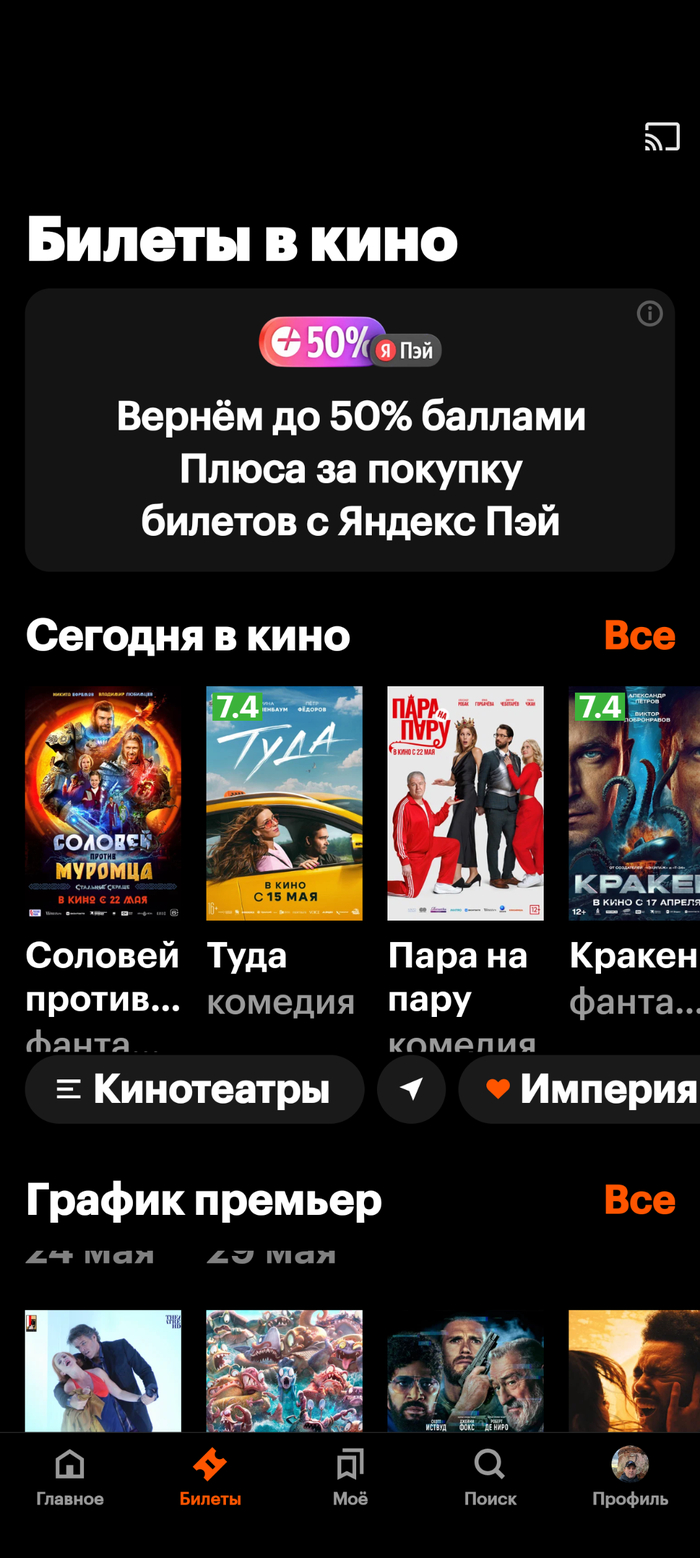Open the Кинотеатры chip

coord(194,1089)
